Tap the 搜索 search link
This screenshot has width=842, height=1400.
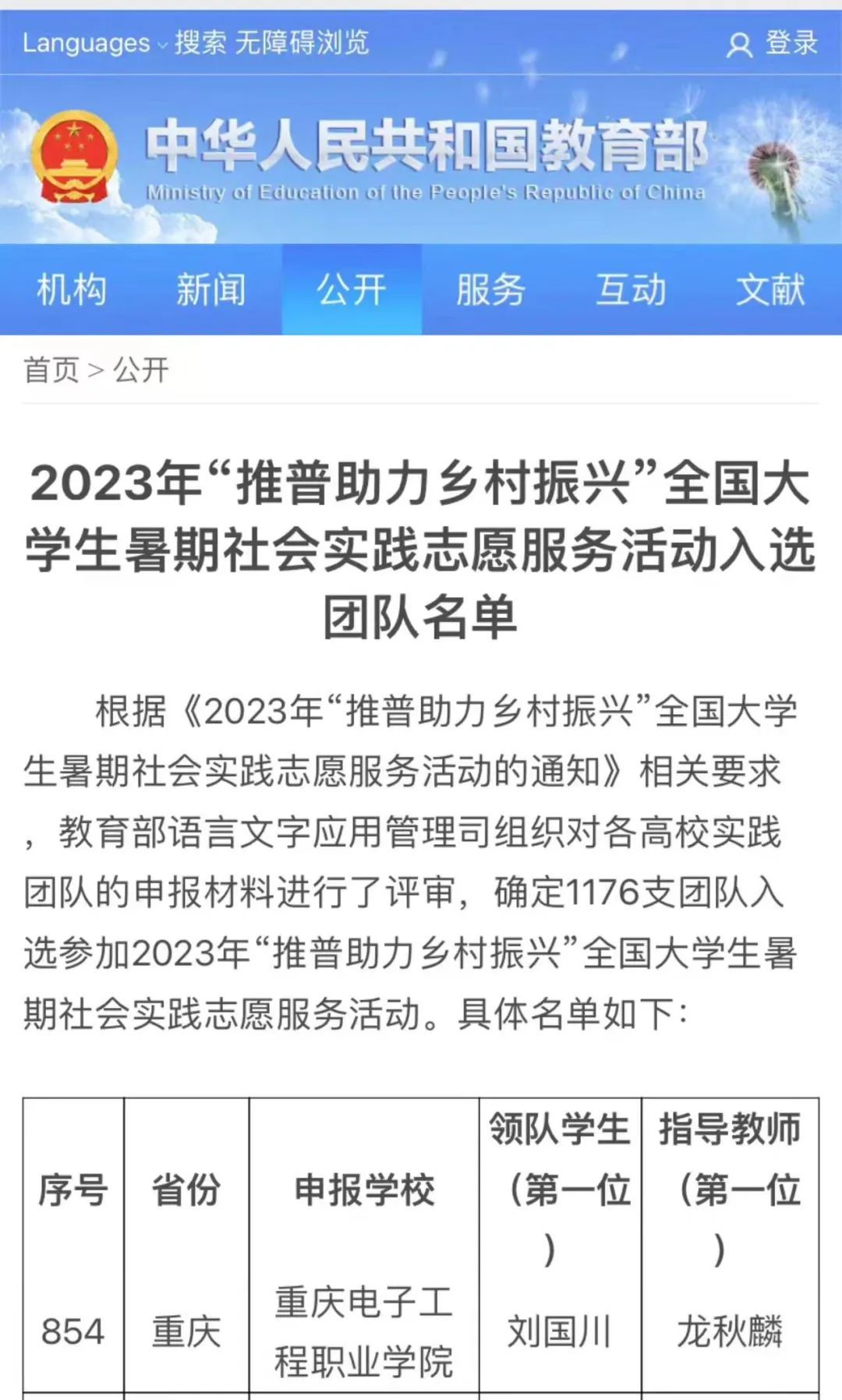pyautogui.click(x=200, y=43)
